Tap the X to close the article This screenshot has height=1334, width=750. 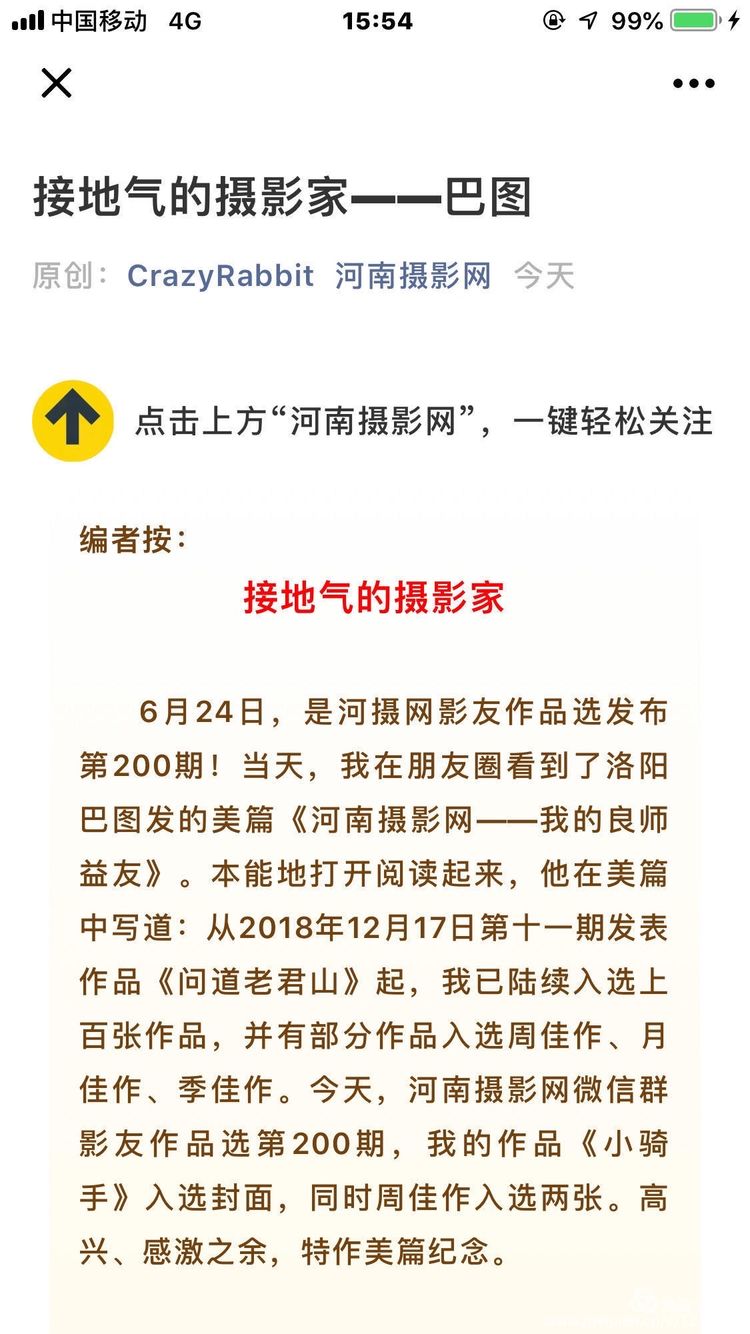click(57, 83)
